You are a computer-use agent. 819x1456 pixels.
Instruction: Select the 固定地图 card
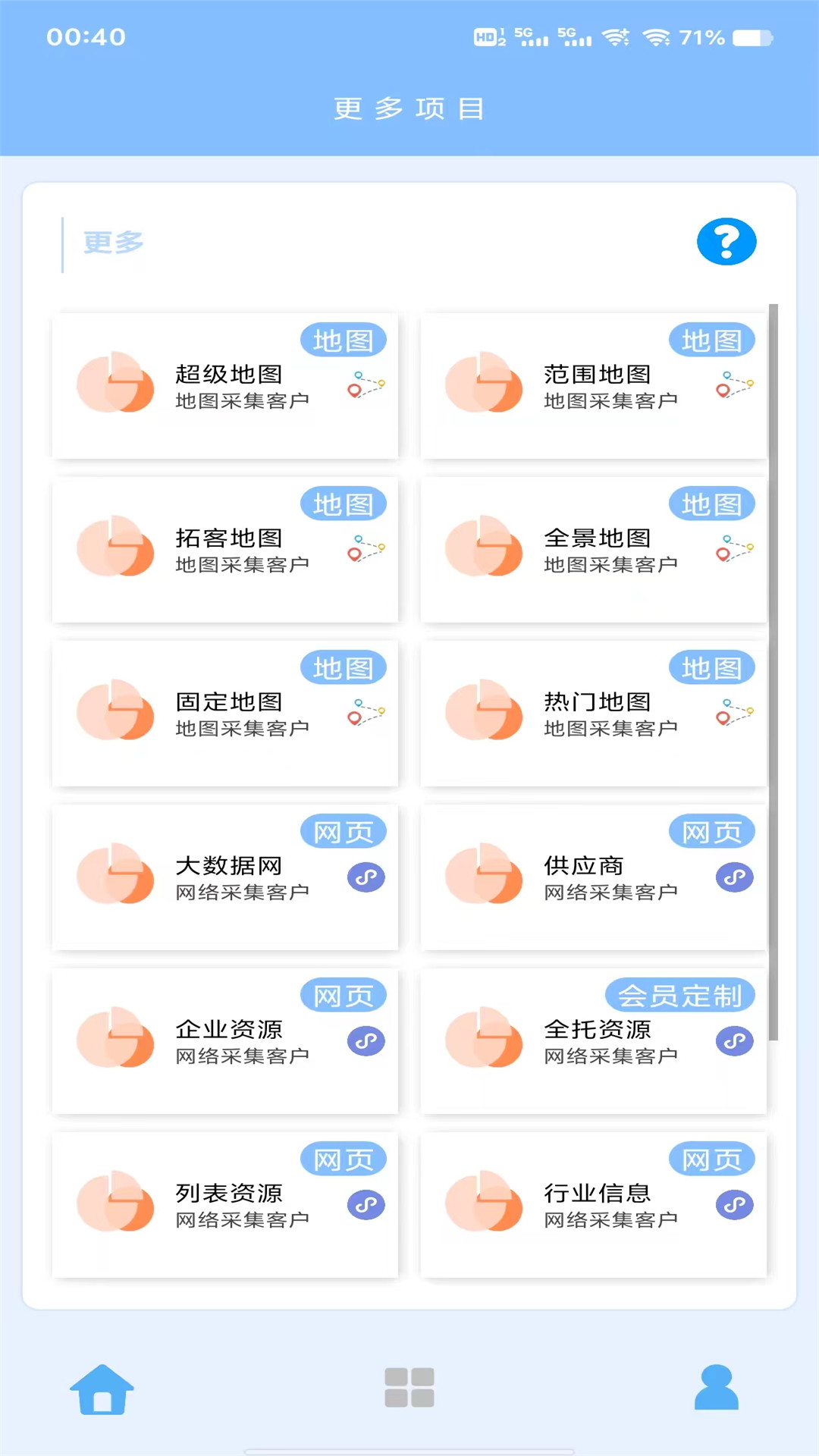click(x=225, y=713)
